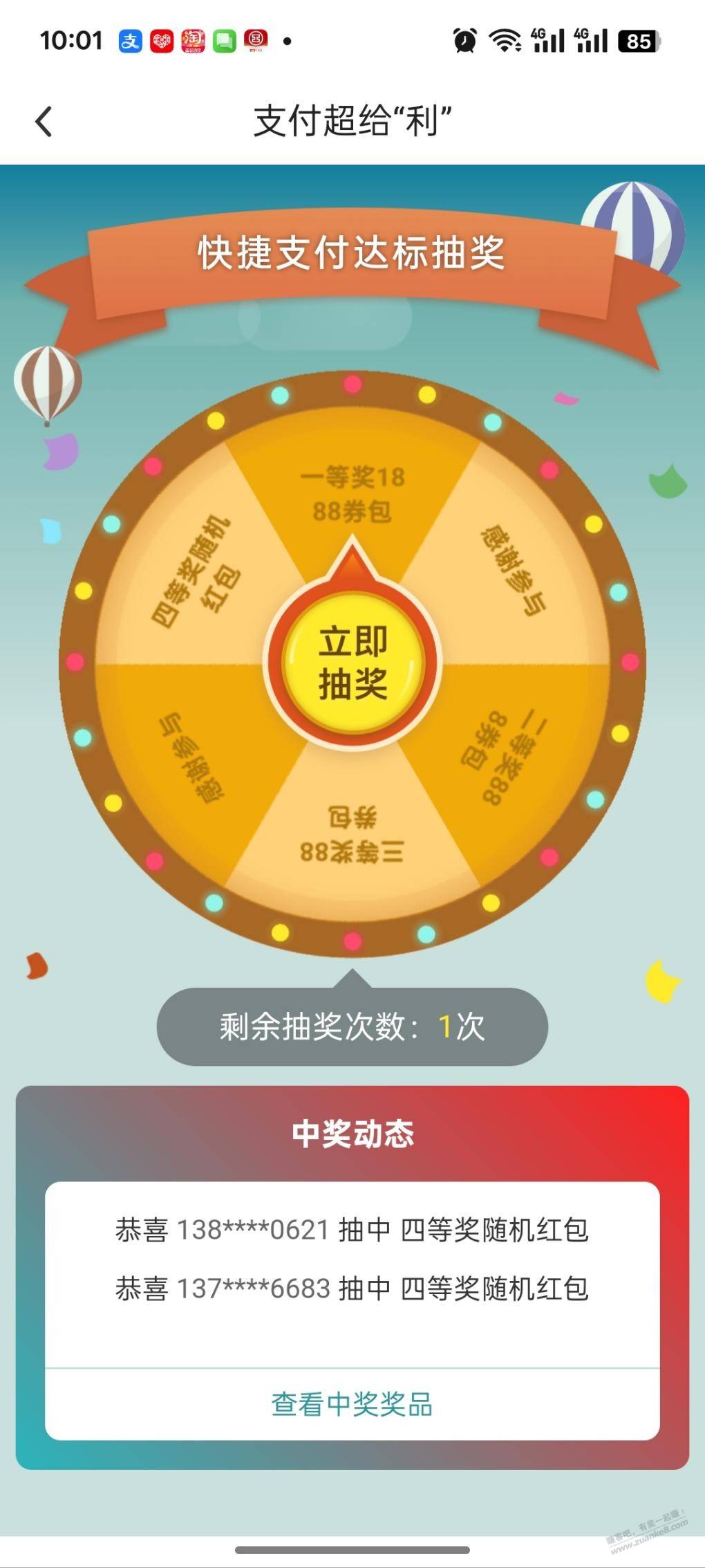Open the 查看中奖奖品 link
Screen dimensions: 705x1568
[352, 1404]
